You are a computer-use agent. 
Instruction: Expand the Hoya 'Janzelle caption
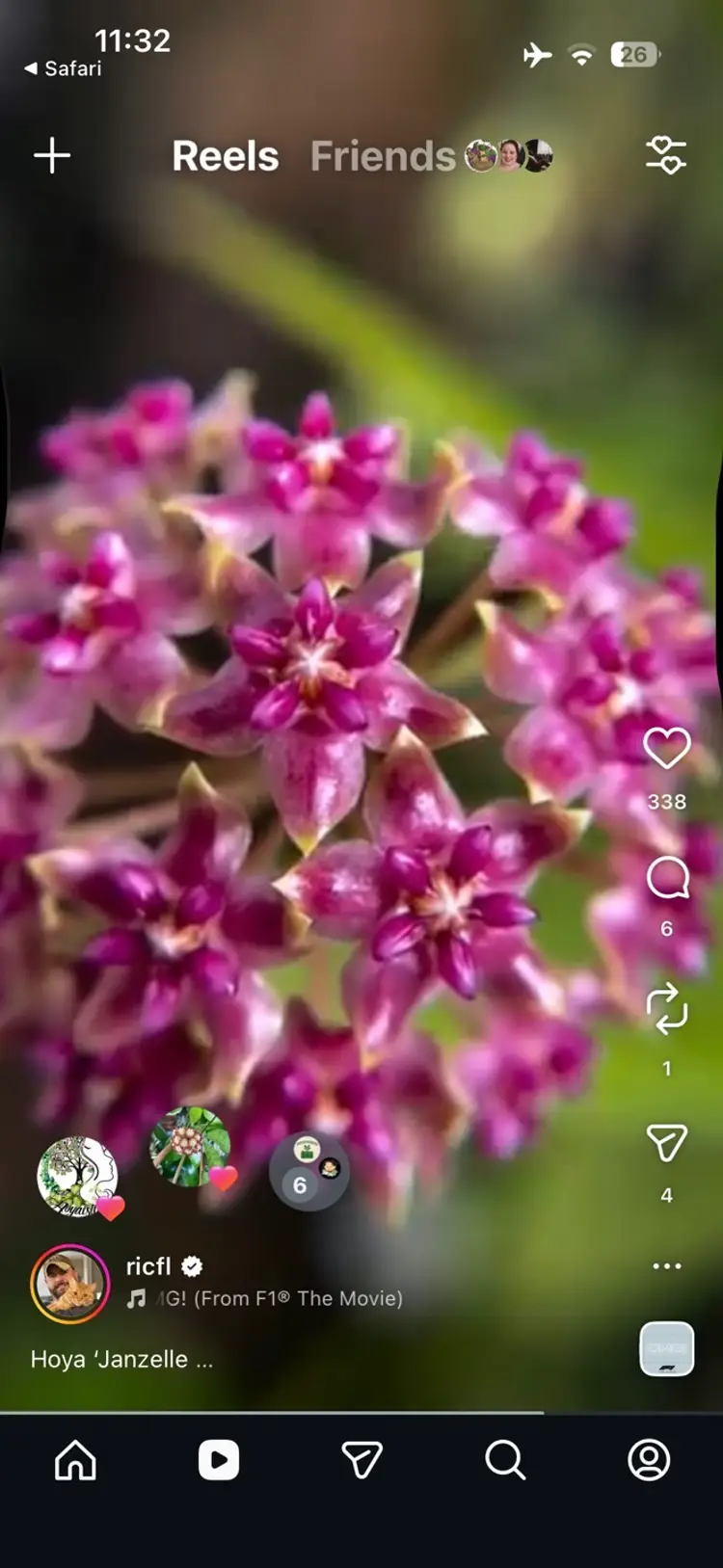coord(121,1360)
